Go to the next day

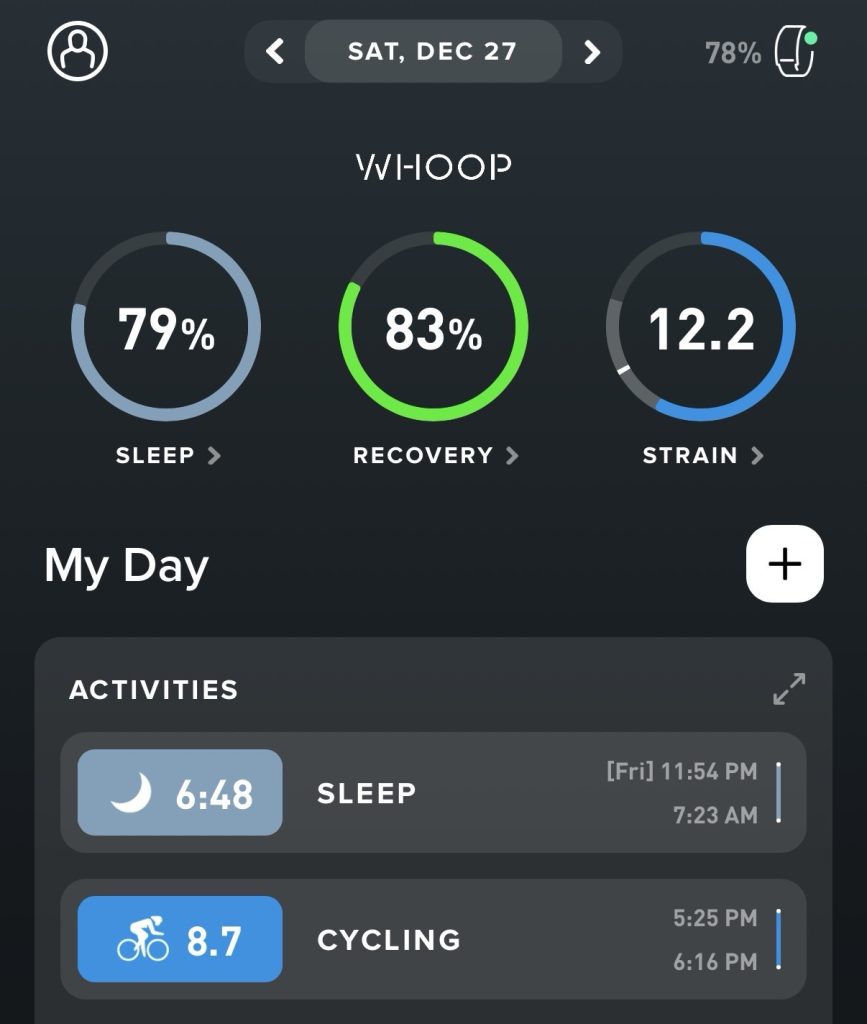point(592,51)
